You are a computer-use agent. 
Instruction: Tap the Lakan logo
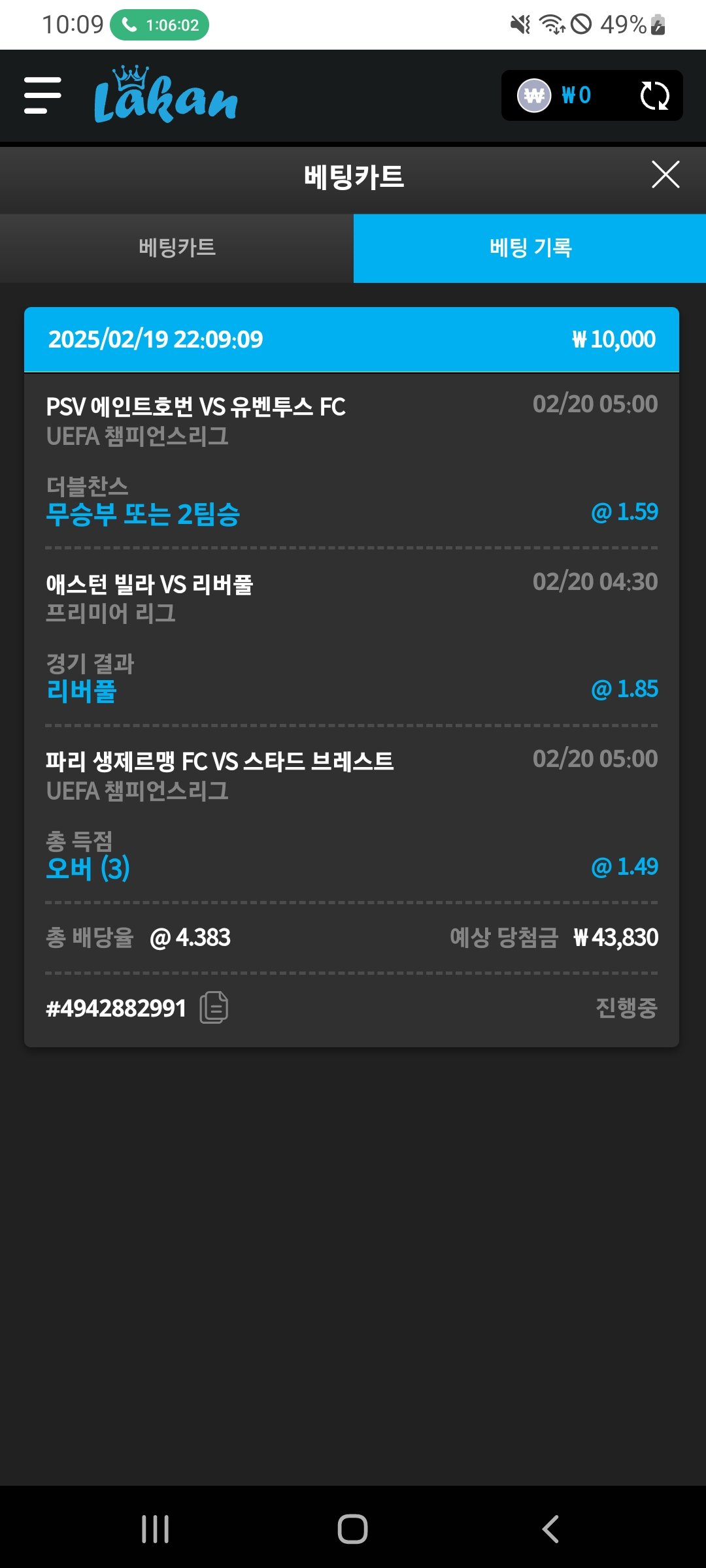click(165, 96)
